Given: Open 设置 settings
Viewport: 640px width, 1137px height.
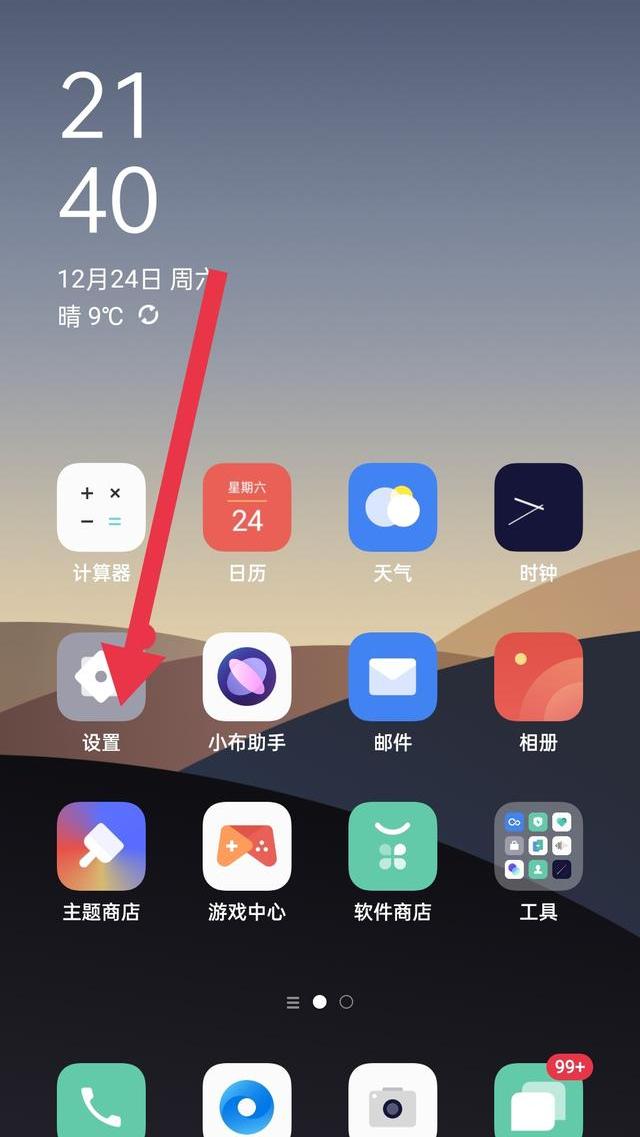Looking at the screenshot, I should (101, 676).
